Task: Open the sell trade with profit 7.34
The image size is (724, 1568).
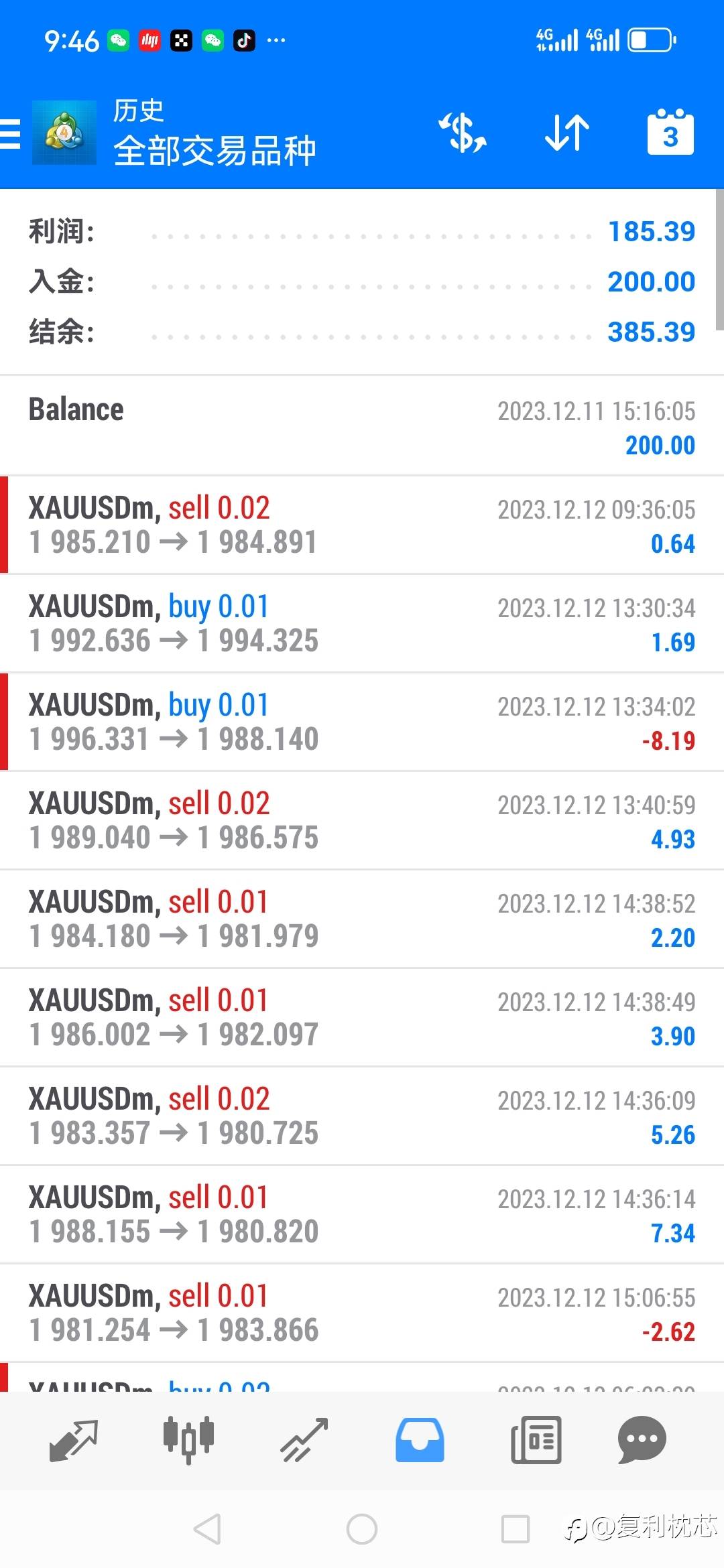Action: (362, 1215)
